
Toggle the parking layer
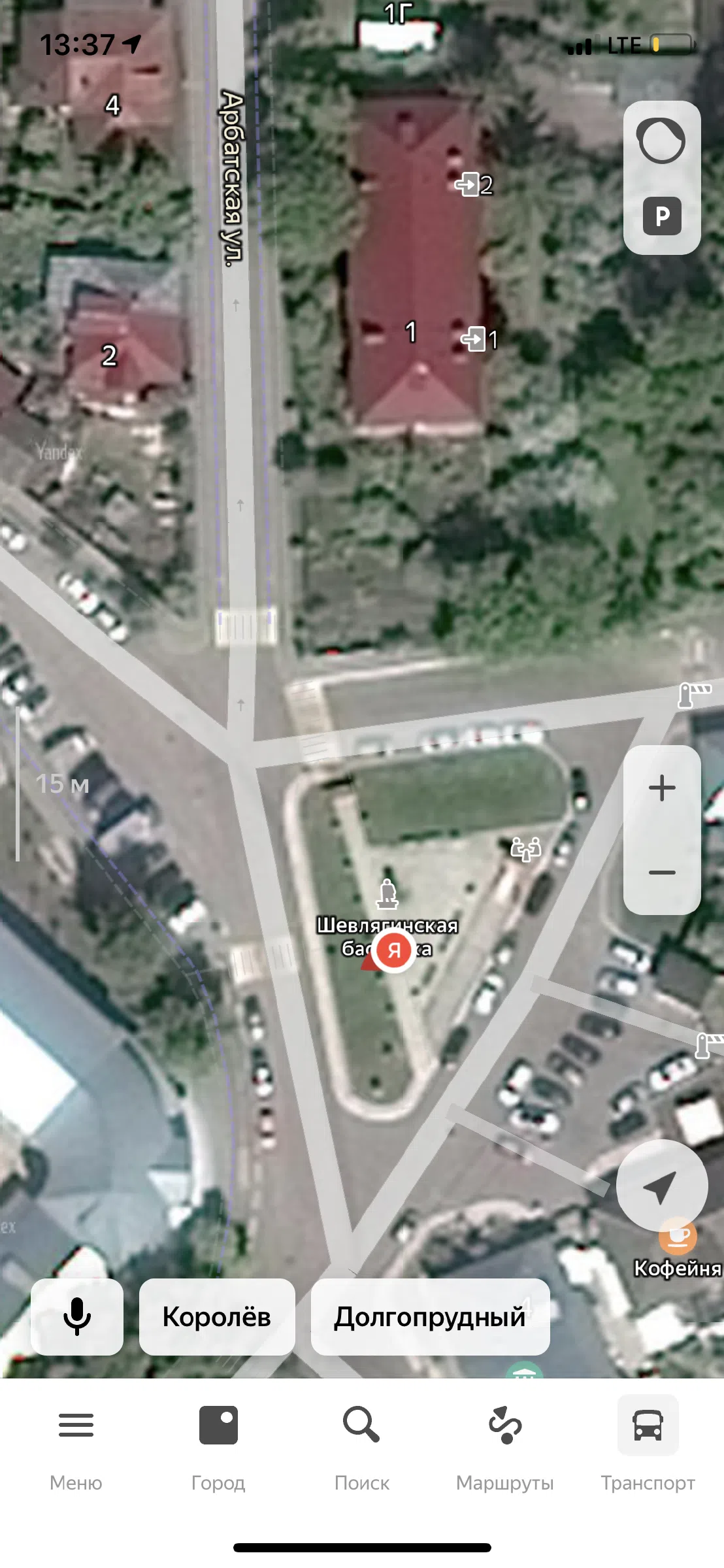point(662,216)
